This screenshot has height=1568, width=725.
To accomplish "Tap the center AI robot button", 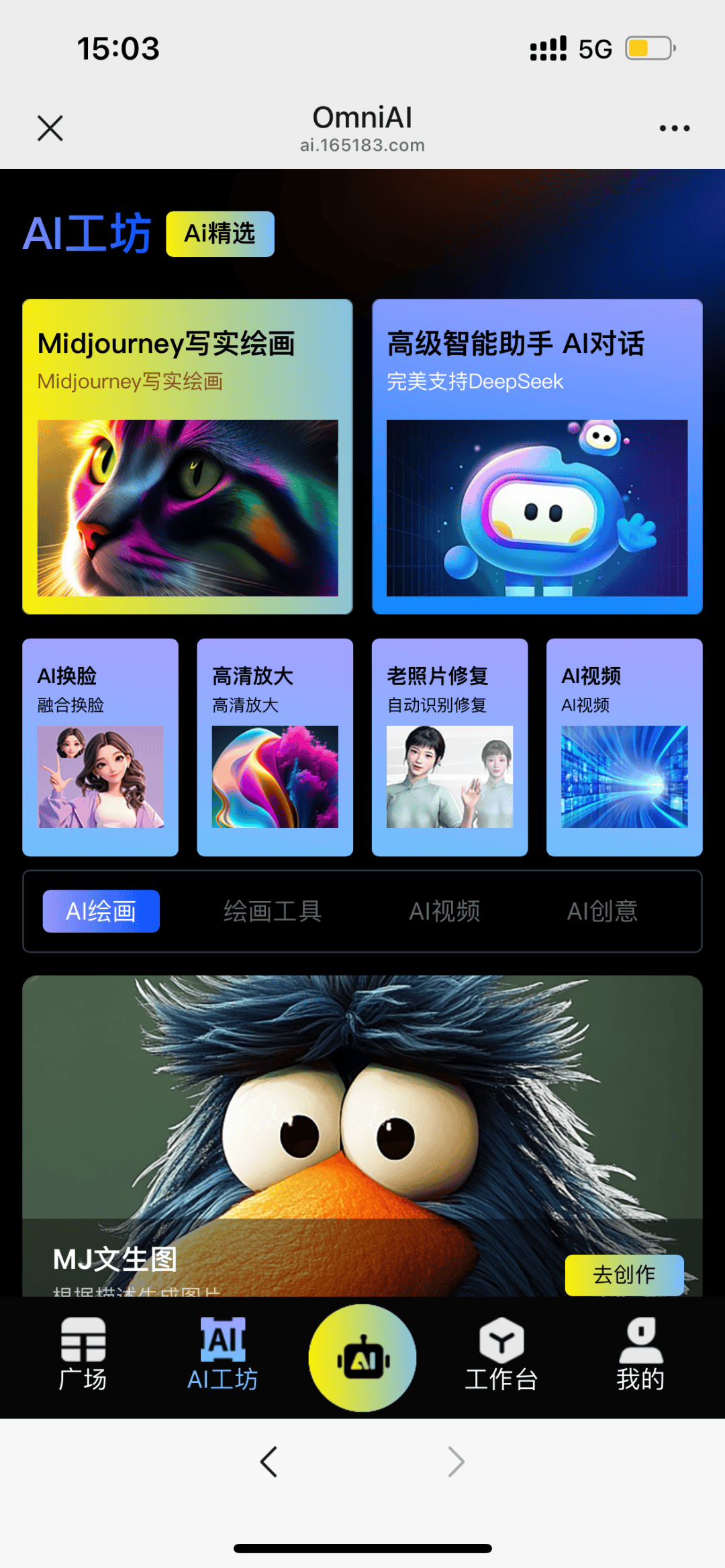I will coord(362,1359).
